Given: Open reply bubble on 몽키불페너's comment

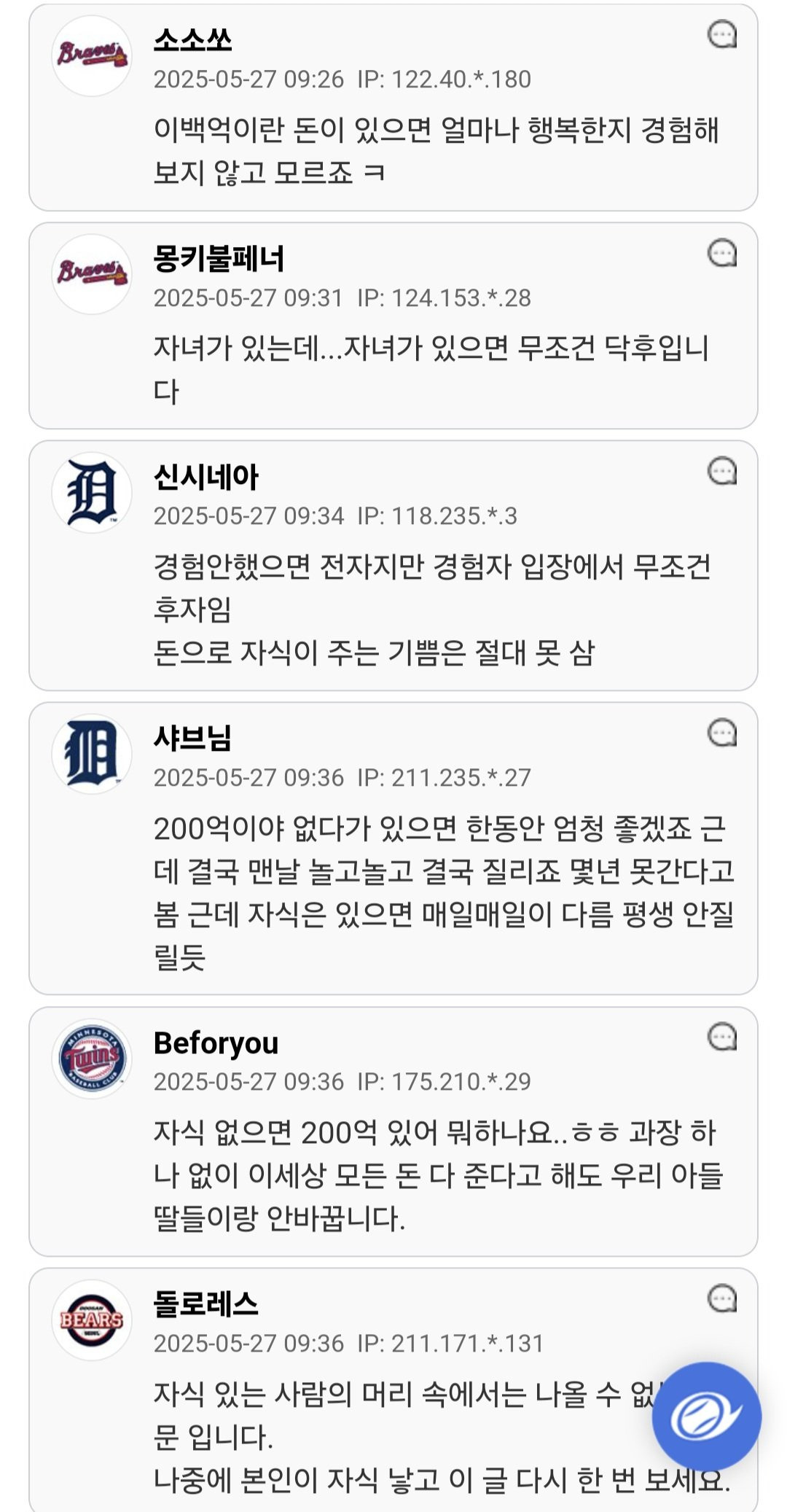Looking at the screenshot, I should (x=721, y=254).
